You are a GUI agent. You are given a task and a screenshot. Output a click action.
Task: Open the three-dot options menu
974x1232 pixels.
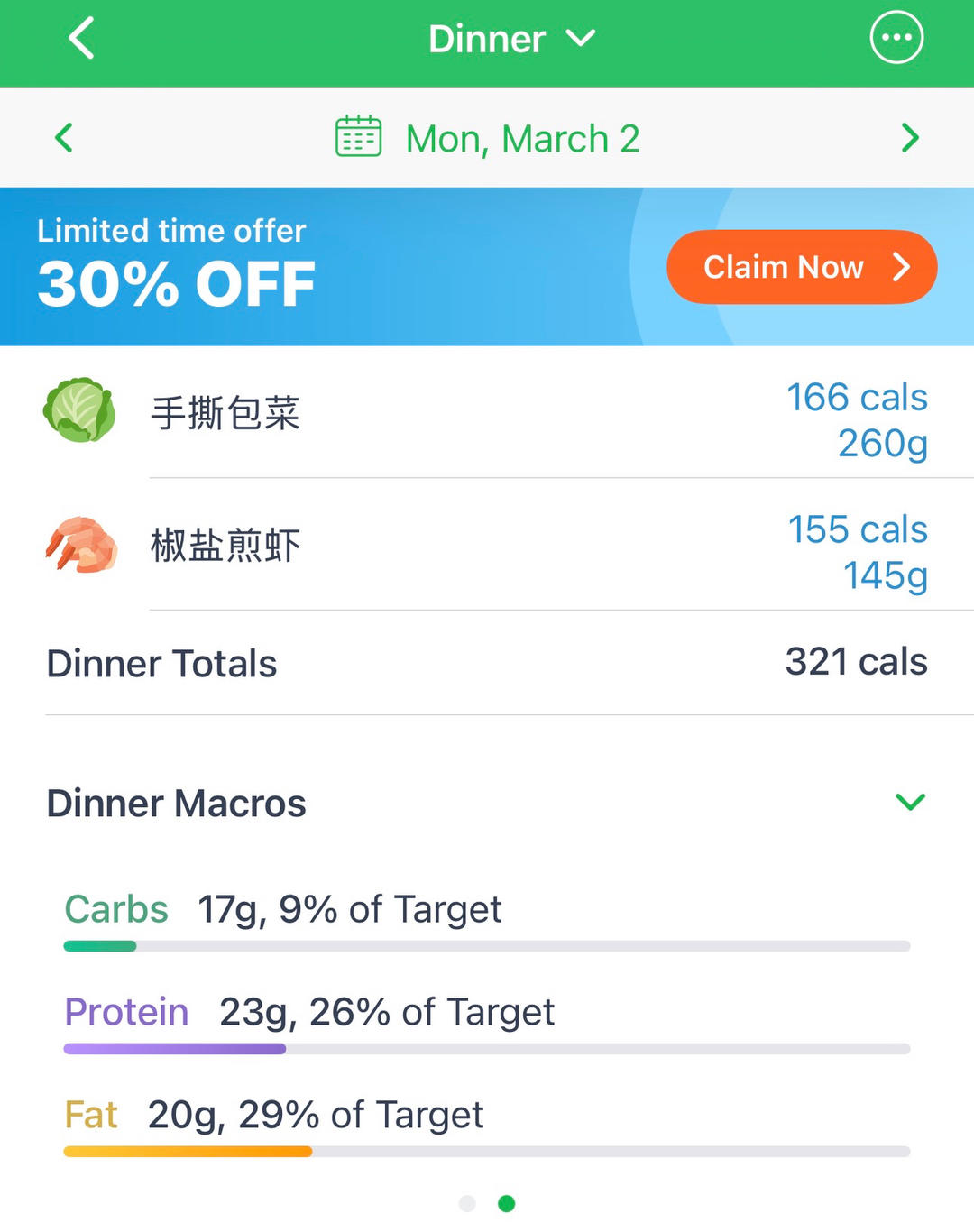click(896, 38)
